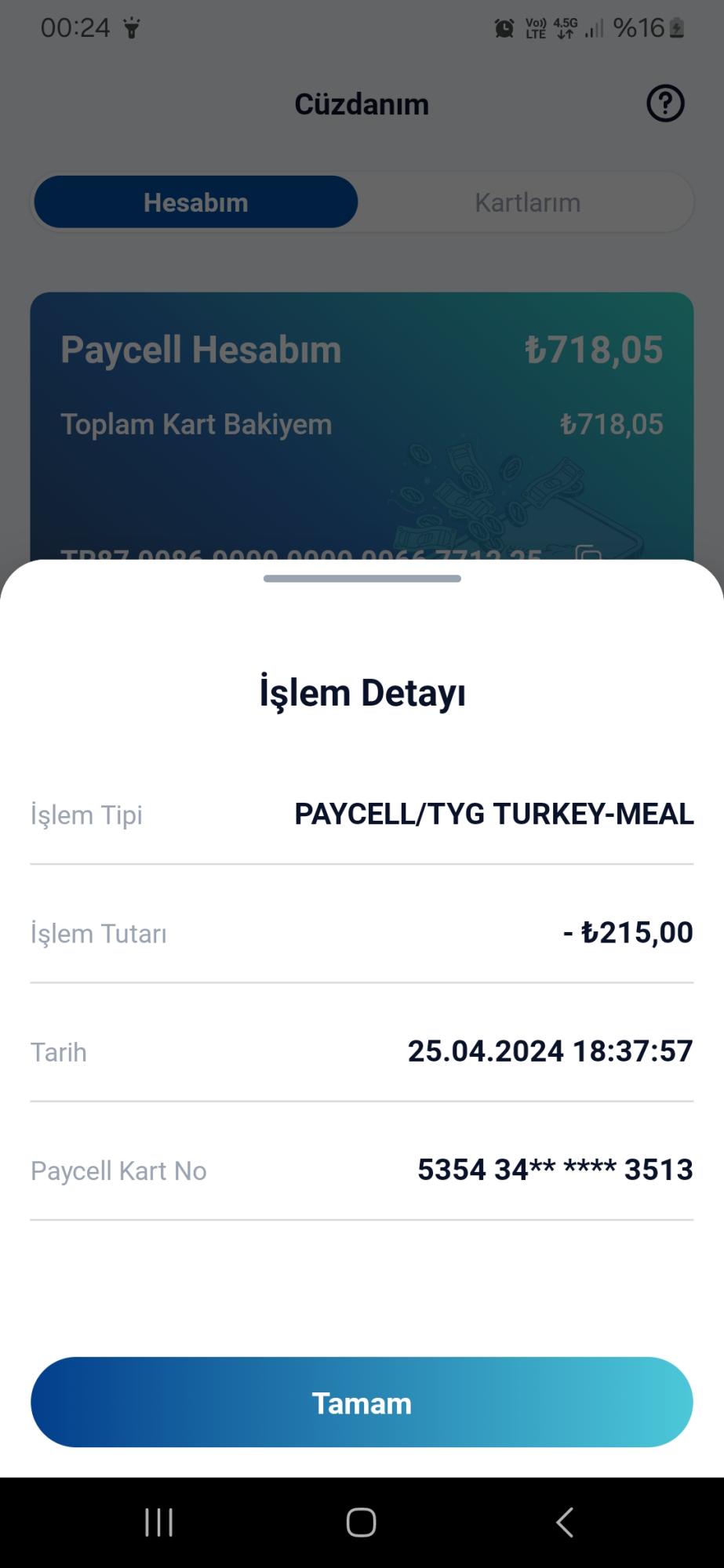724x1568 pixels.
Task: Tap the İşlem Tutarı amount -215,00
Action: (x=628, y=932)
